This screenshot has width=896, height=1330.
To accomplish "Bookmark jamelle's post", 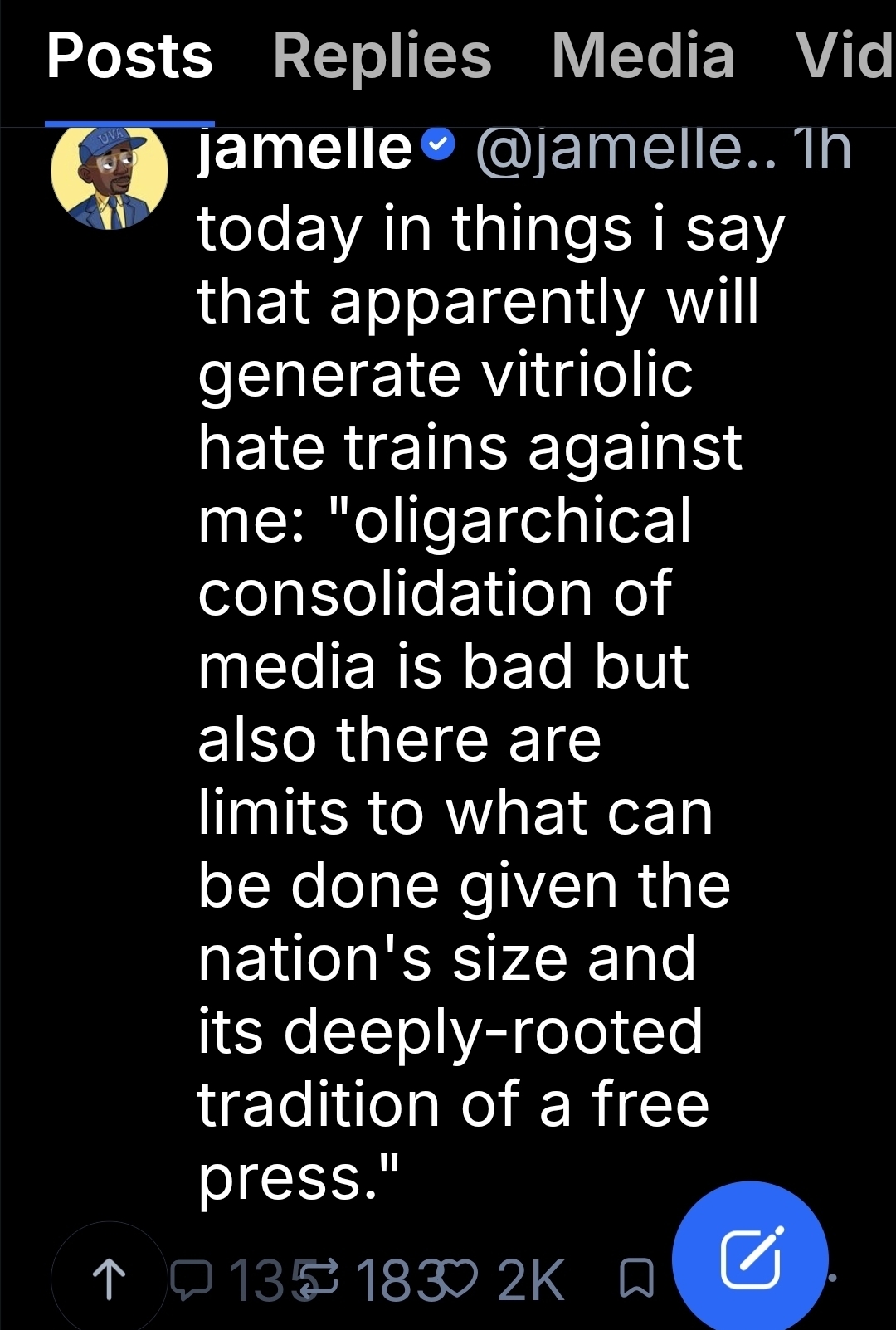I will pos(637,1279).
